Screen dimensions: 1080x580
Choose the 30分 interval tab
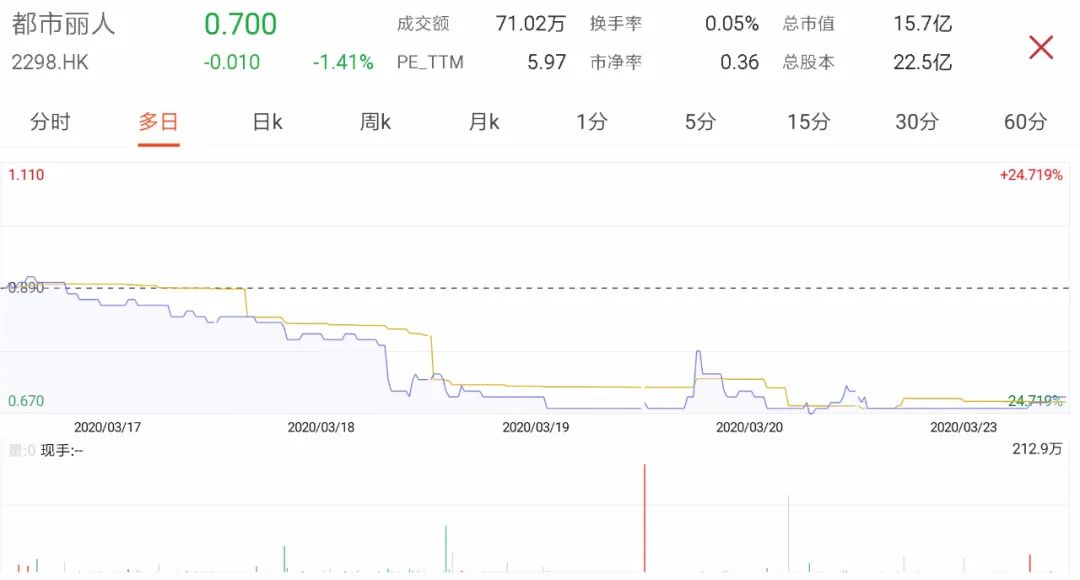(917, 122)
